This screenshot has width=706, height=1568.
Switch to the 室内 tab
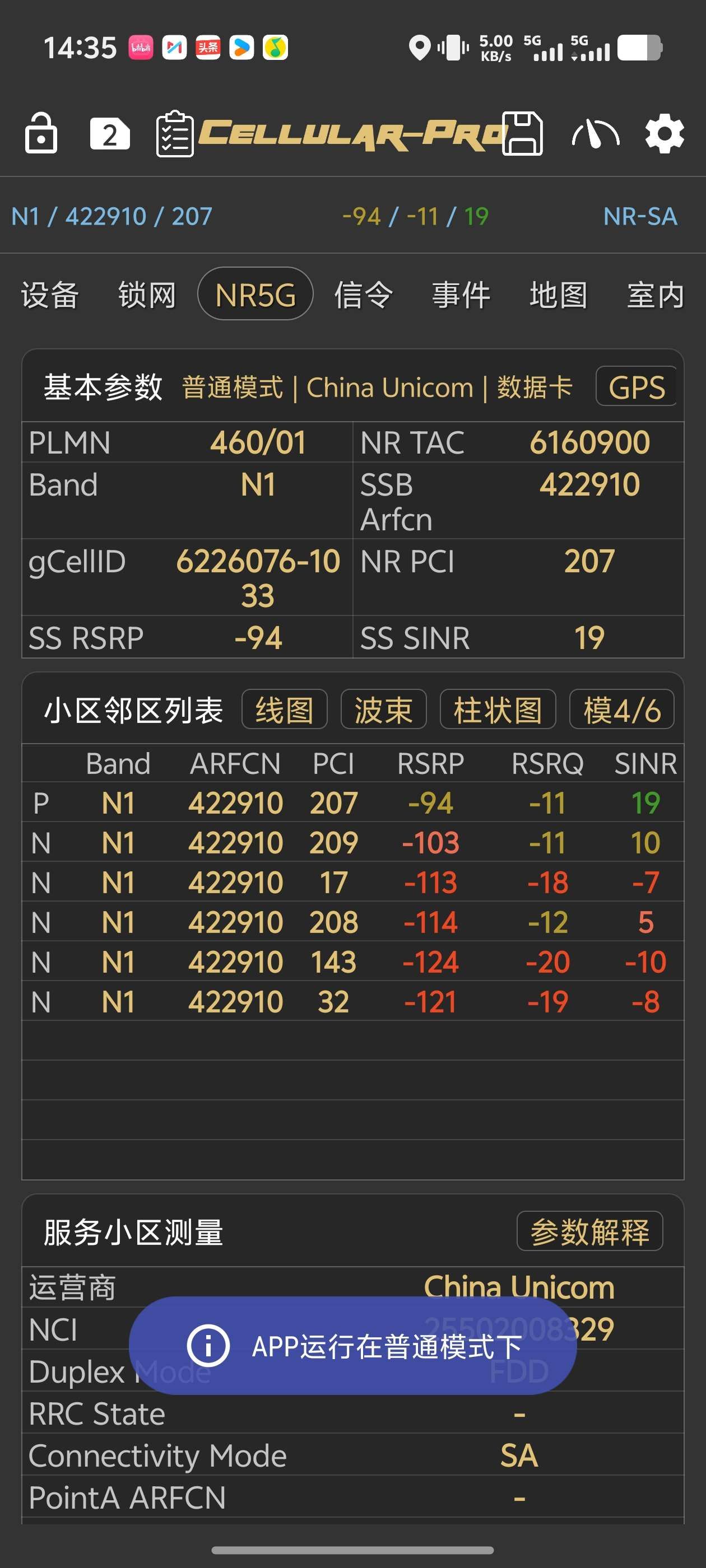point(656,295)
